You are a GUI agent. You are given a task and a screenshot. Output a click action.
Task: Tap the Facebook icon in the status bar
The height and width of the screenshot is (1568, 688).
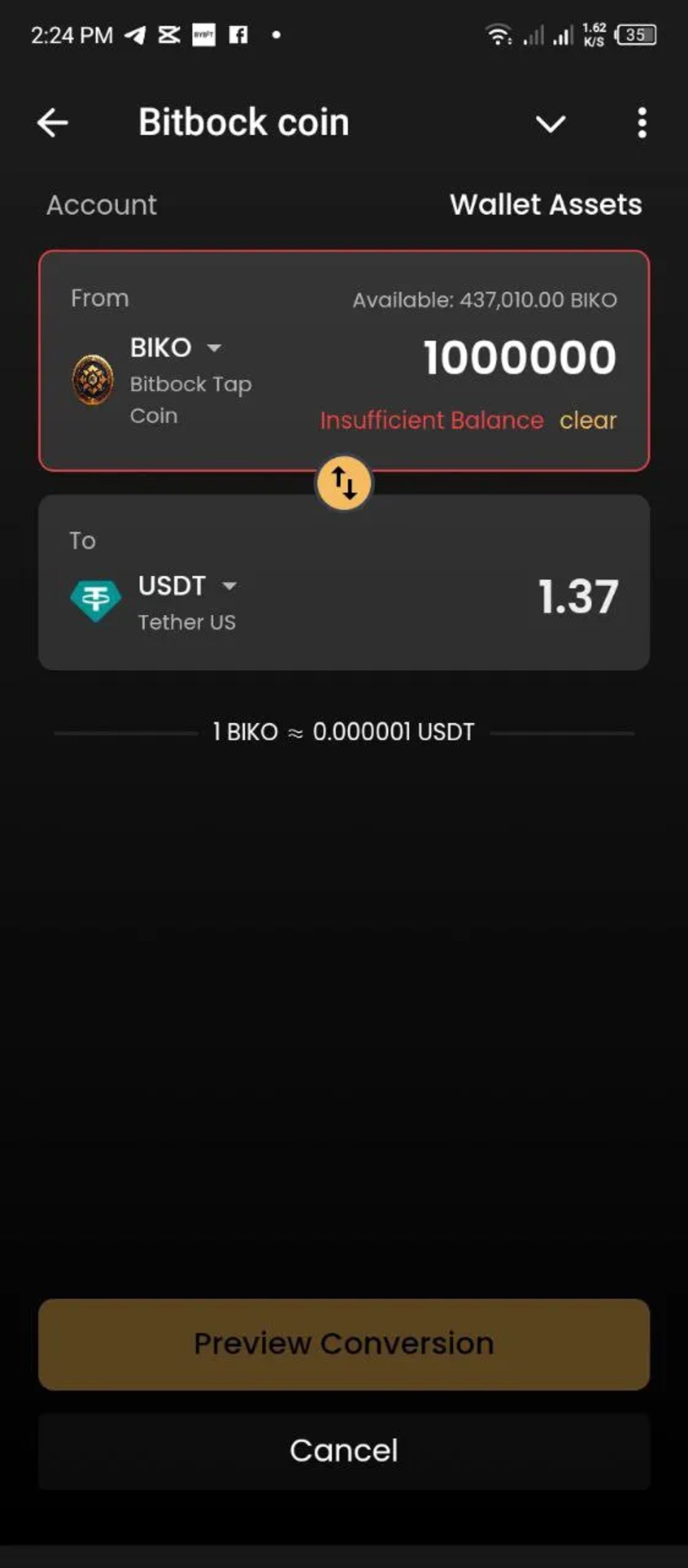(x=238, y=35)
